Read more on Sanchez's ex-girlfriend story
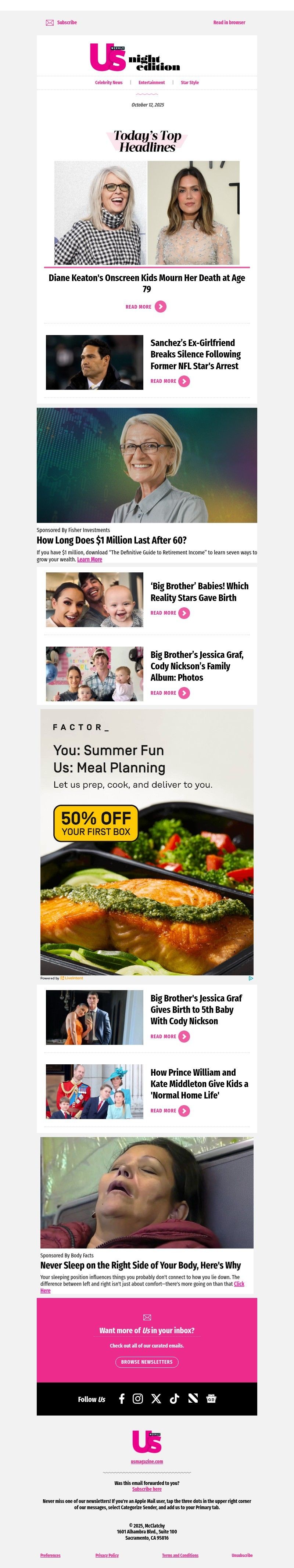 (x=170, y=381)
